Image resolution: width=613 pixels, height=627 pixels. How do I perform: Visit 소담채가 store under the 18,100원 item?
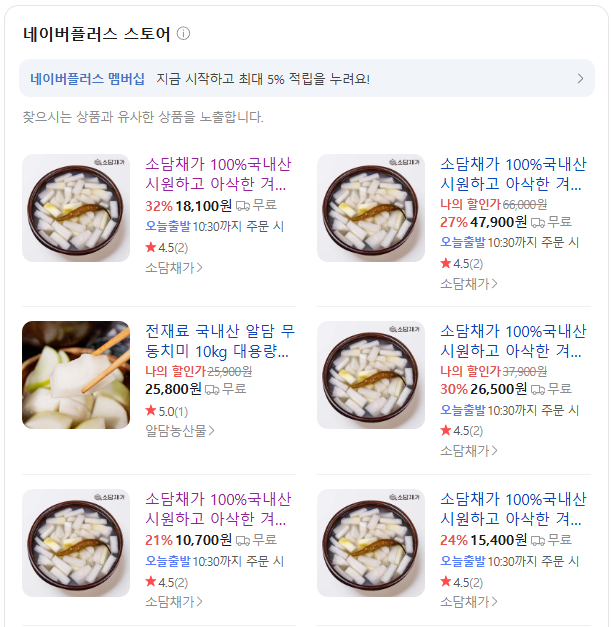(174, 268)
